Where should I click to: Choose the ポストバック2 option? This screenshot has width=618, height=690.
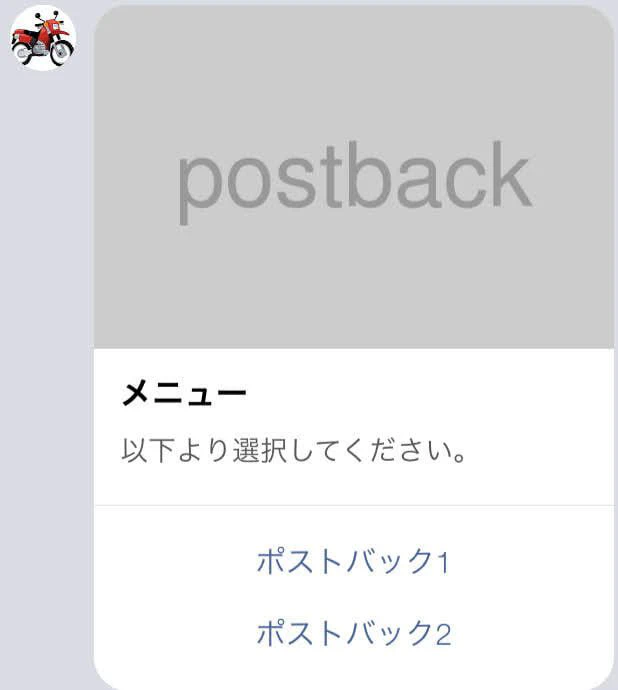[x=353, y=633]
